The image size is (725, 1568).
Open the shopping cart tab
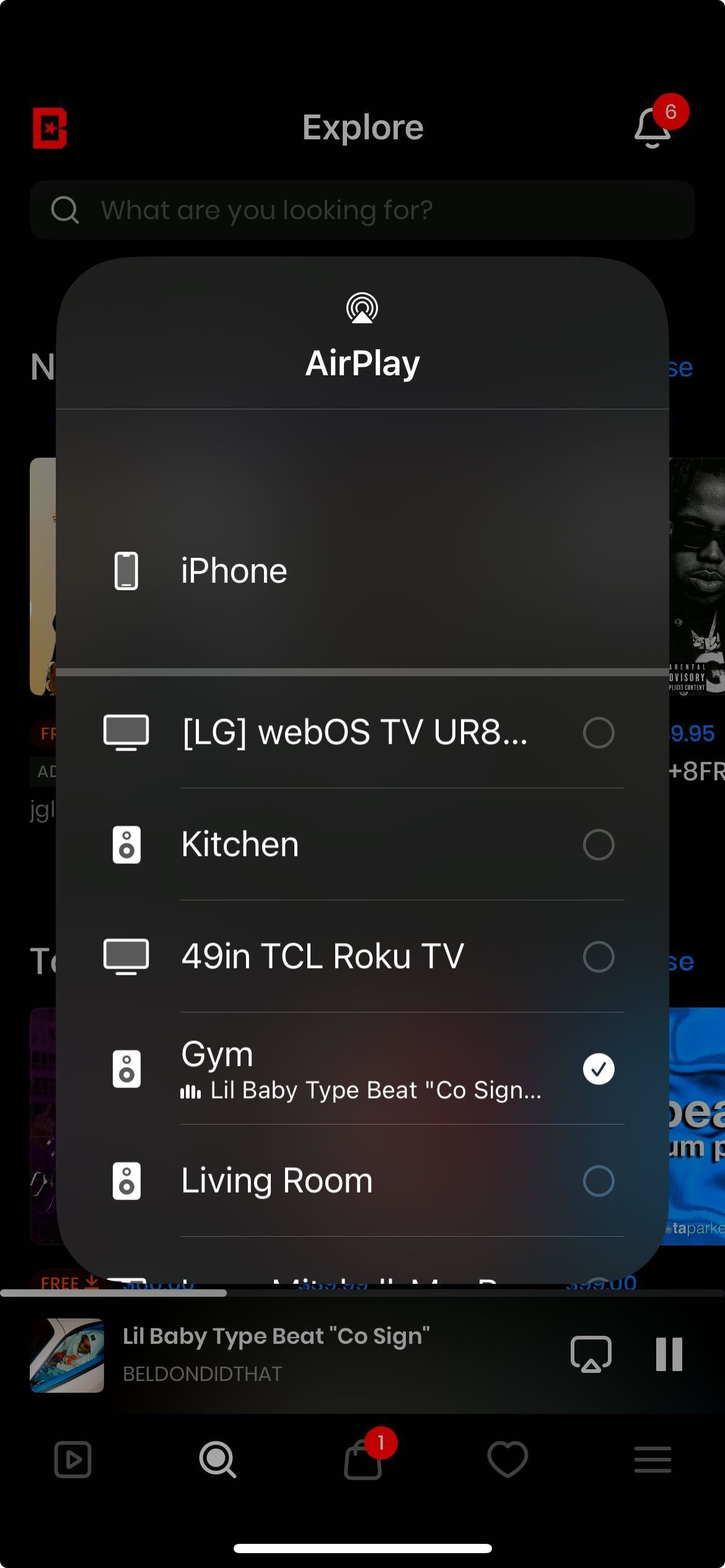(363, 1460)
